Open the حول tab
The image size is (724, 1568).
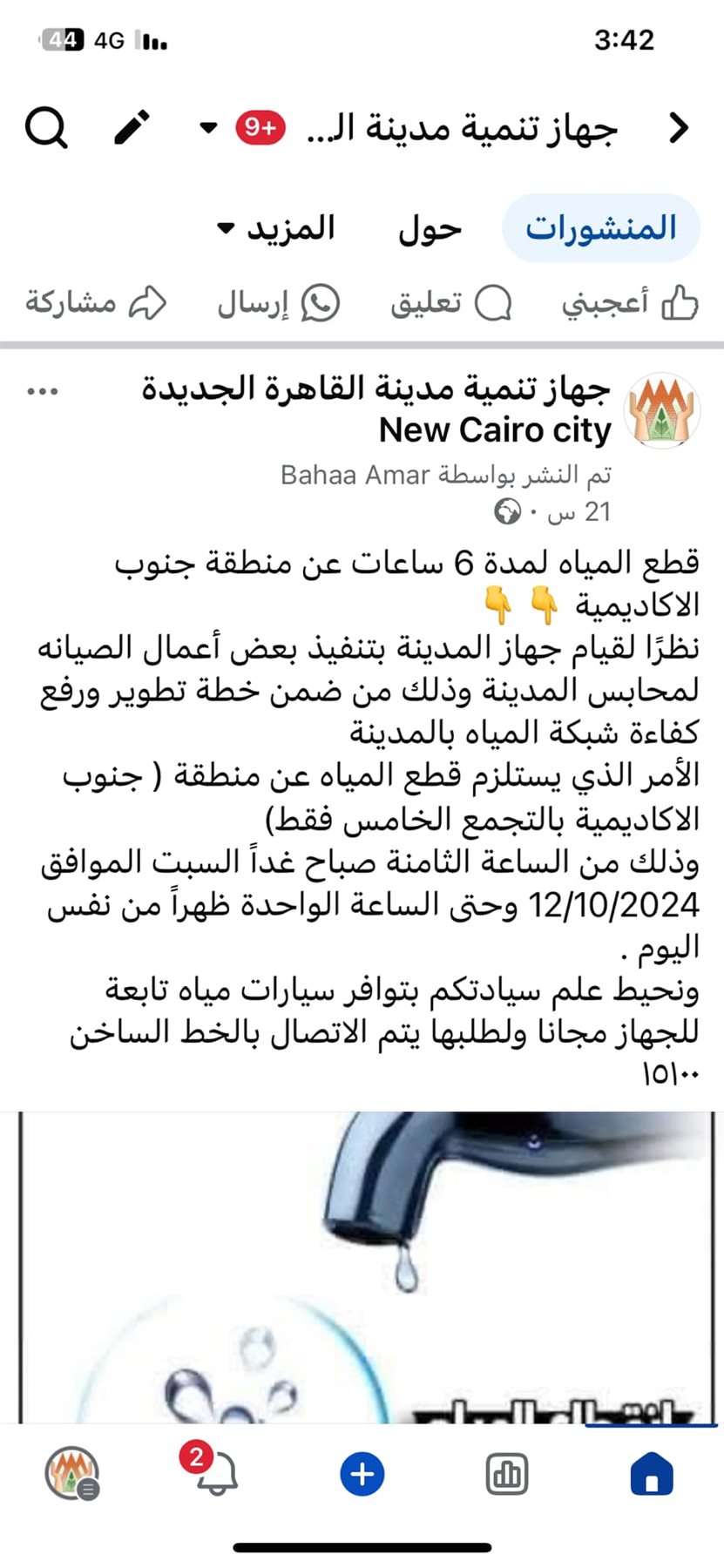430,229
